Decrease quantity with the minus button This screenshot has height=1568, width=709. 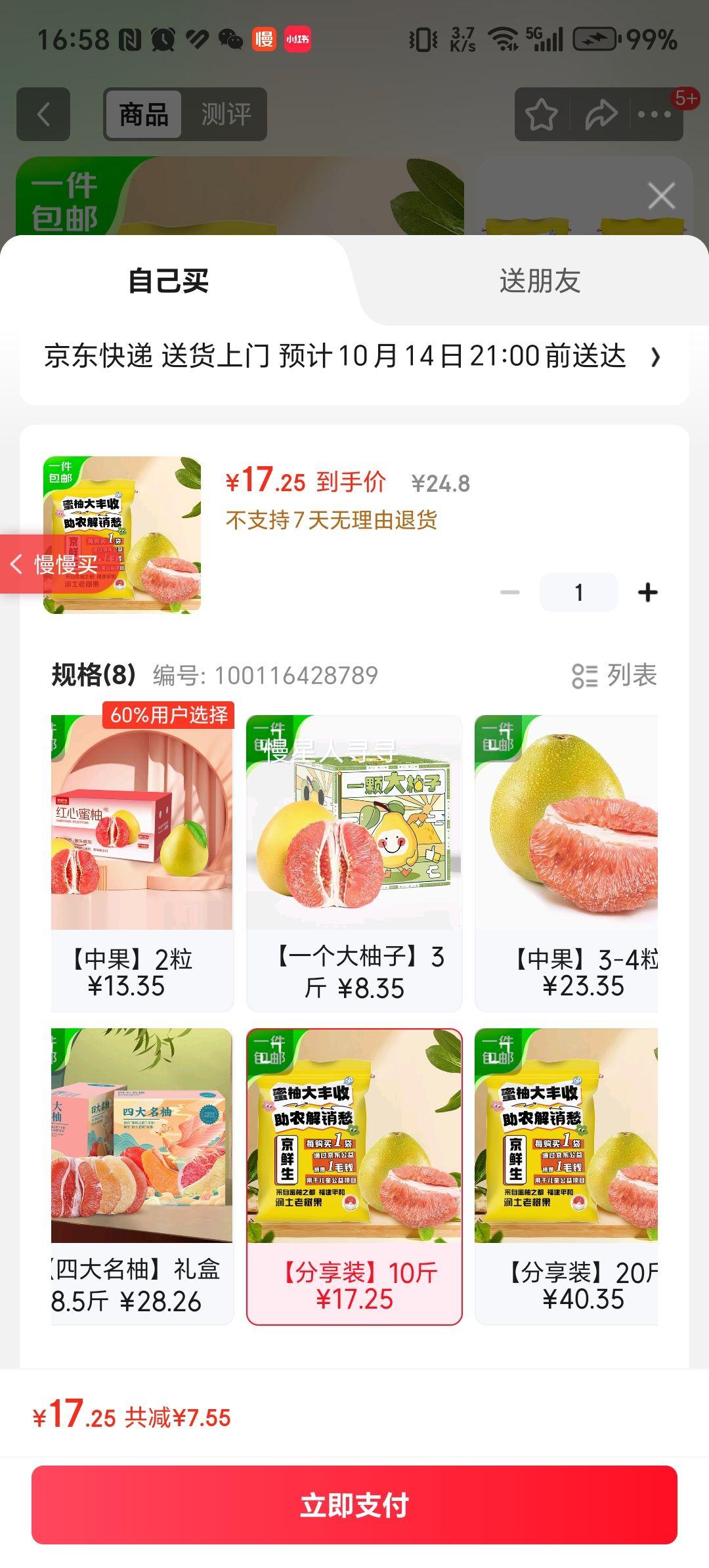point(510,592)
